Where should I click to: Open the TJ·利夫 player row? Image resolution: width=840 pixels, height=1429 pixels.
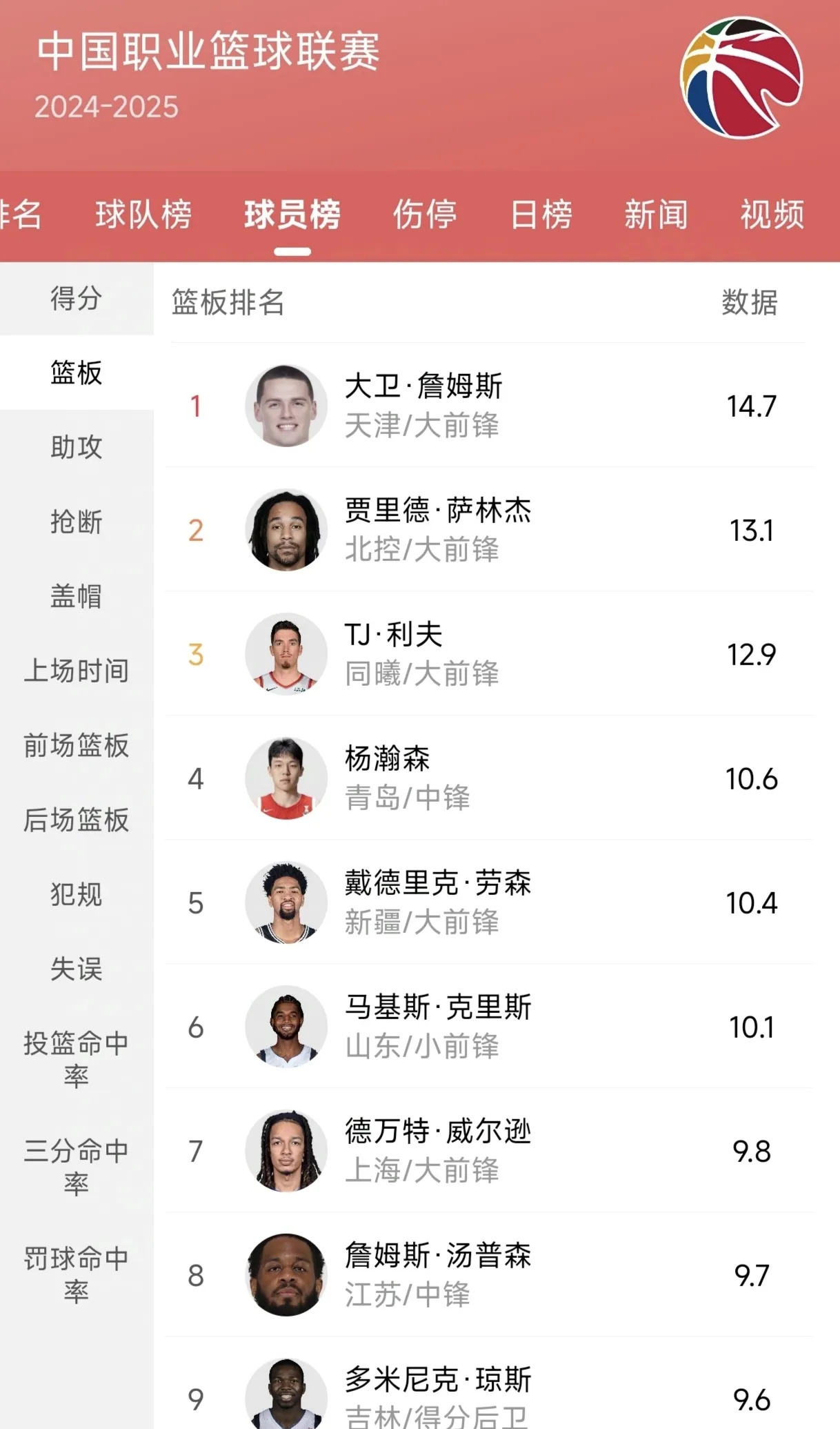click(x=490, y=654)
